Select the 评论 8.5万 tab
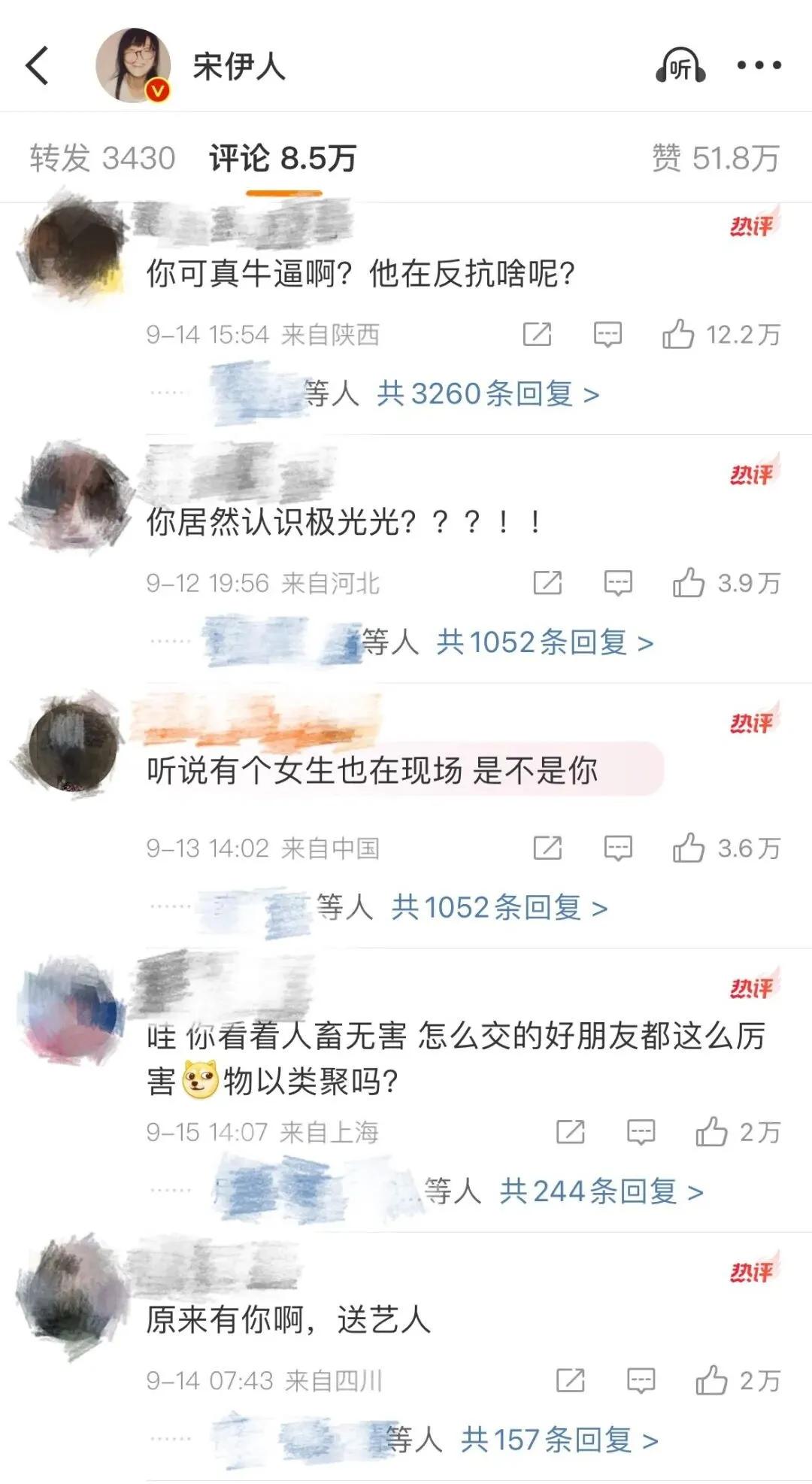Image resolution: width=812 pixels, height=1484 pixels. coord(283,158)
